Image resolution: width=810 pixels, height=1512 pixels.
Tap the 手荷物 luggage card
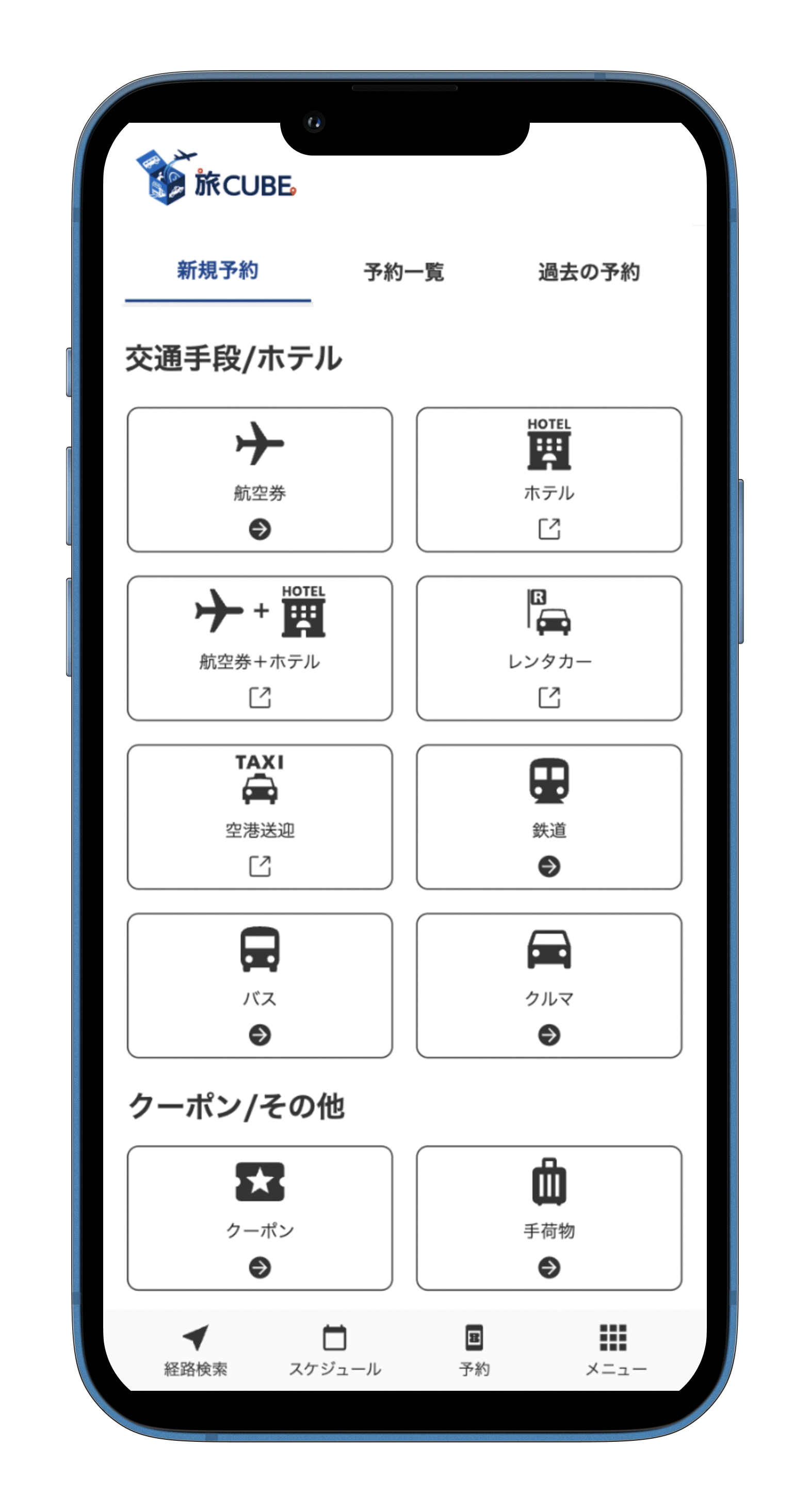pyautogui.click(x=548, y=1218)
